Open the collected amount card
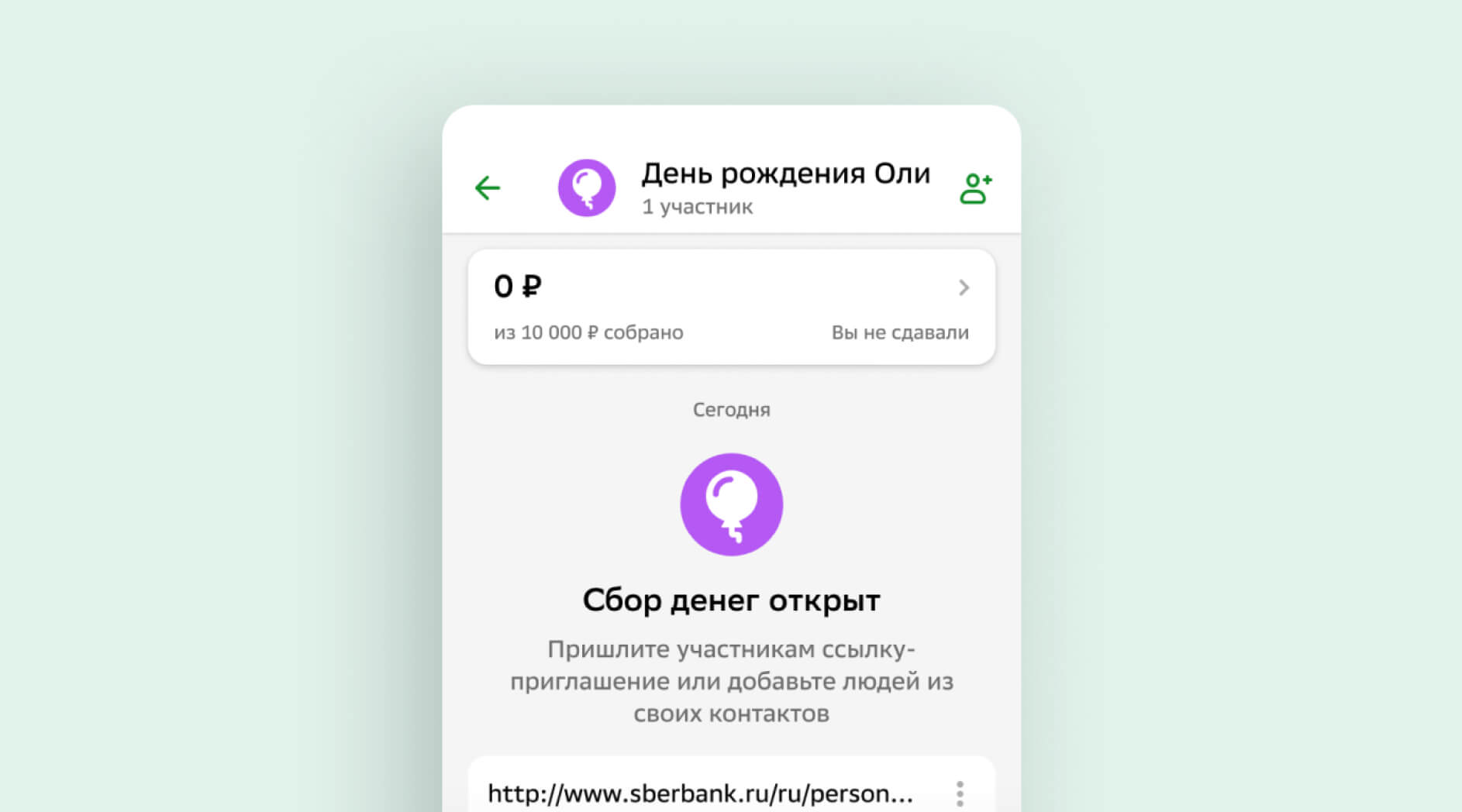 pos(731,307)
